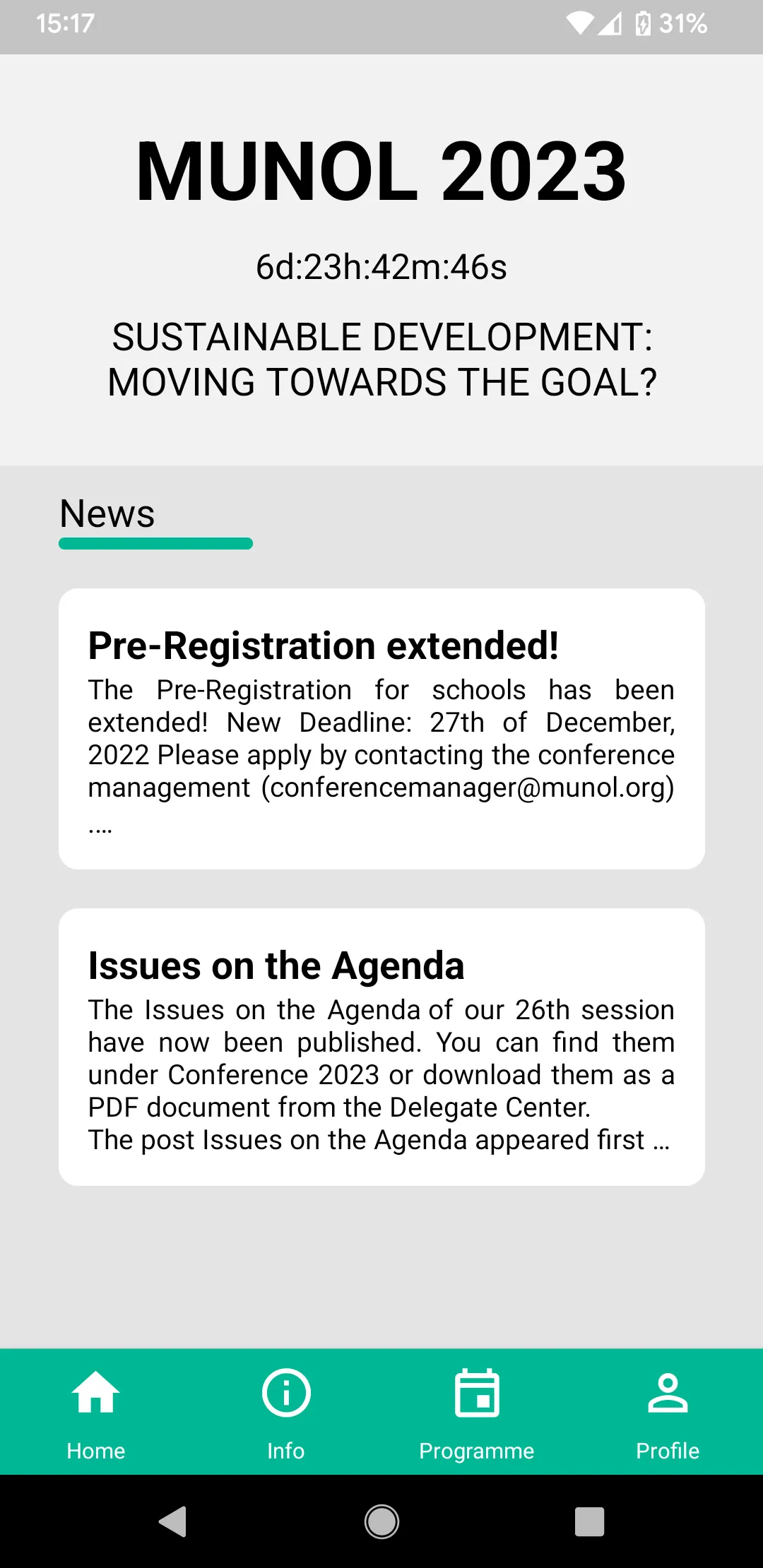Switch to the Profile tab
763x1568 pixels.
[668, 1413]
